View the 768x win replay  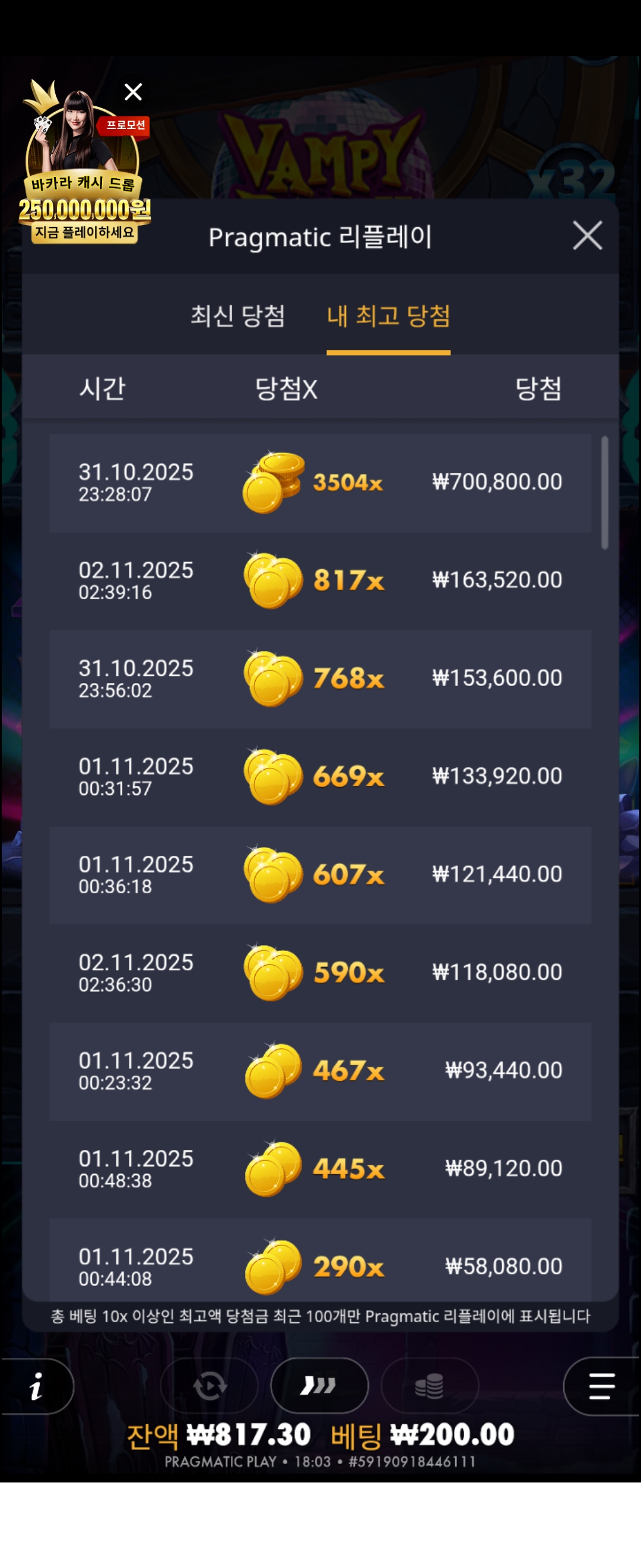pyautogui.click(x=320, y=679)
